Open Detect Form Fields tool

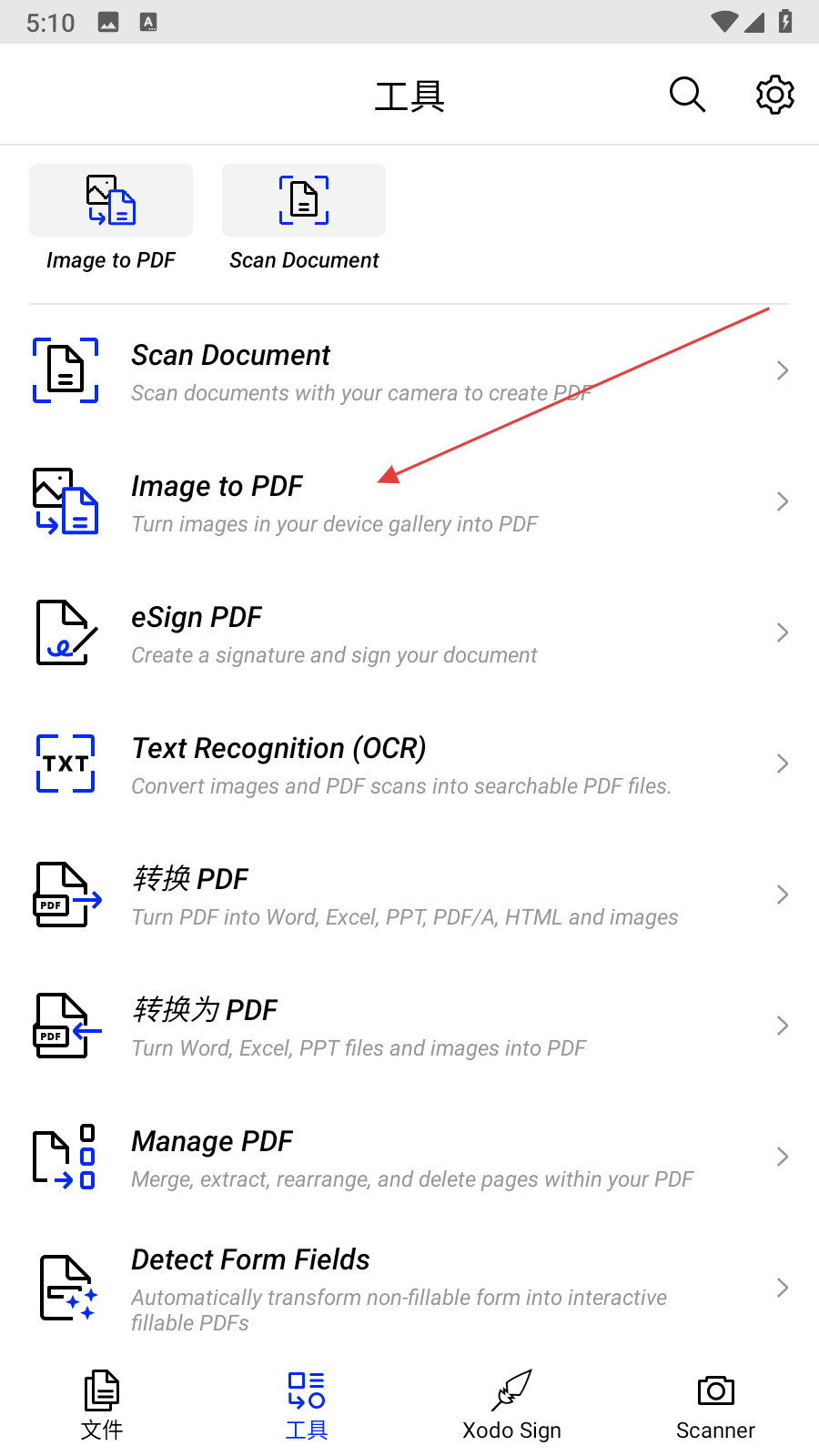[x=409, y=1289]
